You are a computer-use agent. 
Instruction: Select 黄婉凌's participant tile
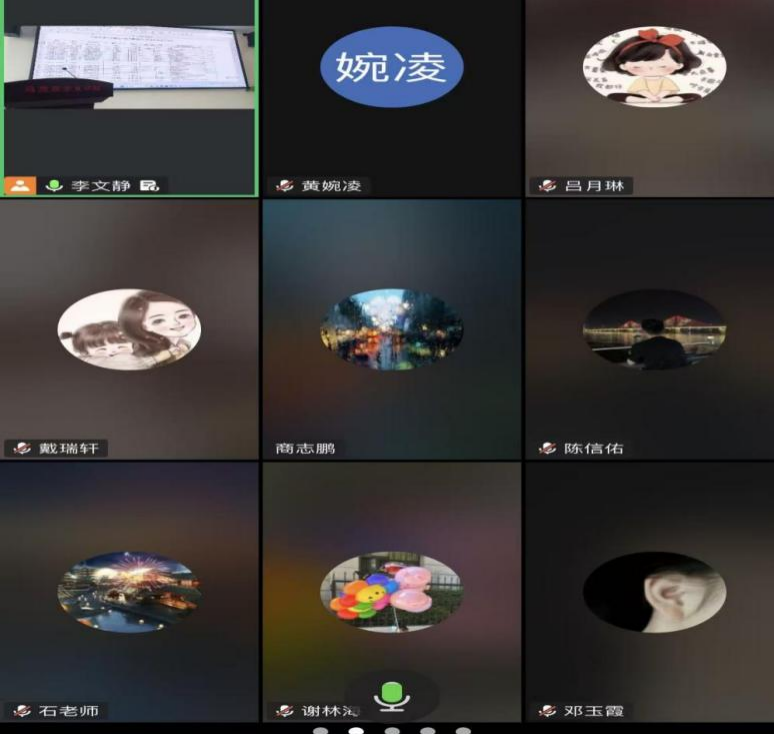pos(391,95)
